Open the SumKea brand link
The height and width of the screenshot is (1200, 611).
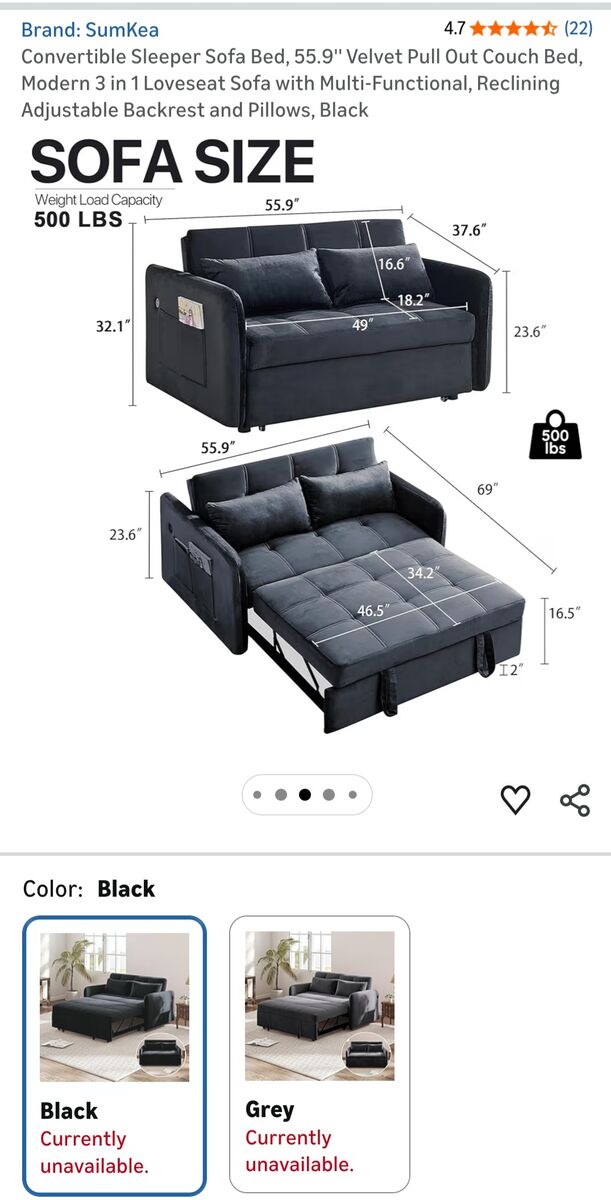(x=90, y=30)
